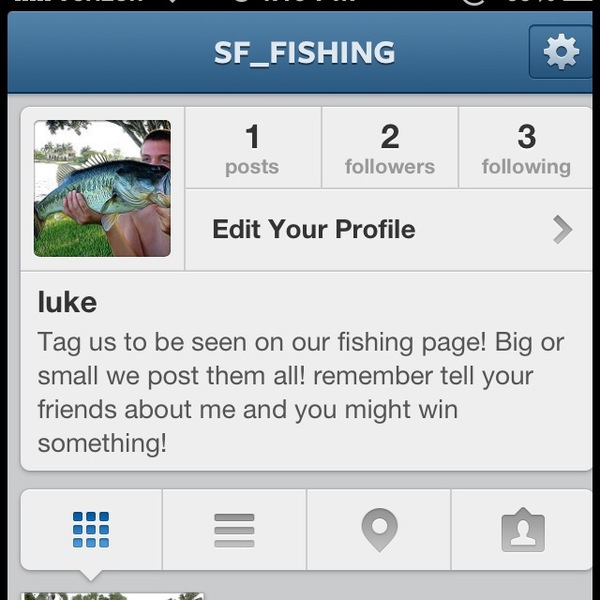Open the settings gear icon
This screenshot has height=600, width=600.
(x=561, y=52)
